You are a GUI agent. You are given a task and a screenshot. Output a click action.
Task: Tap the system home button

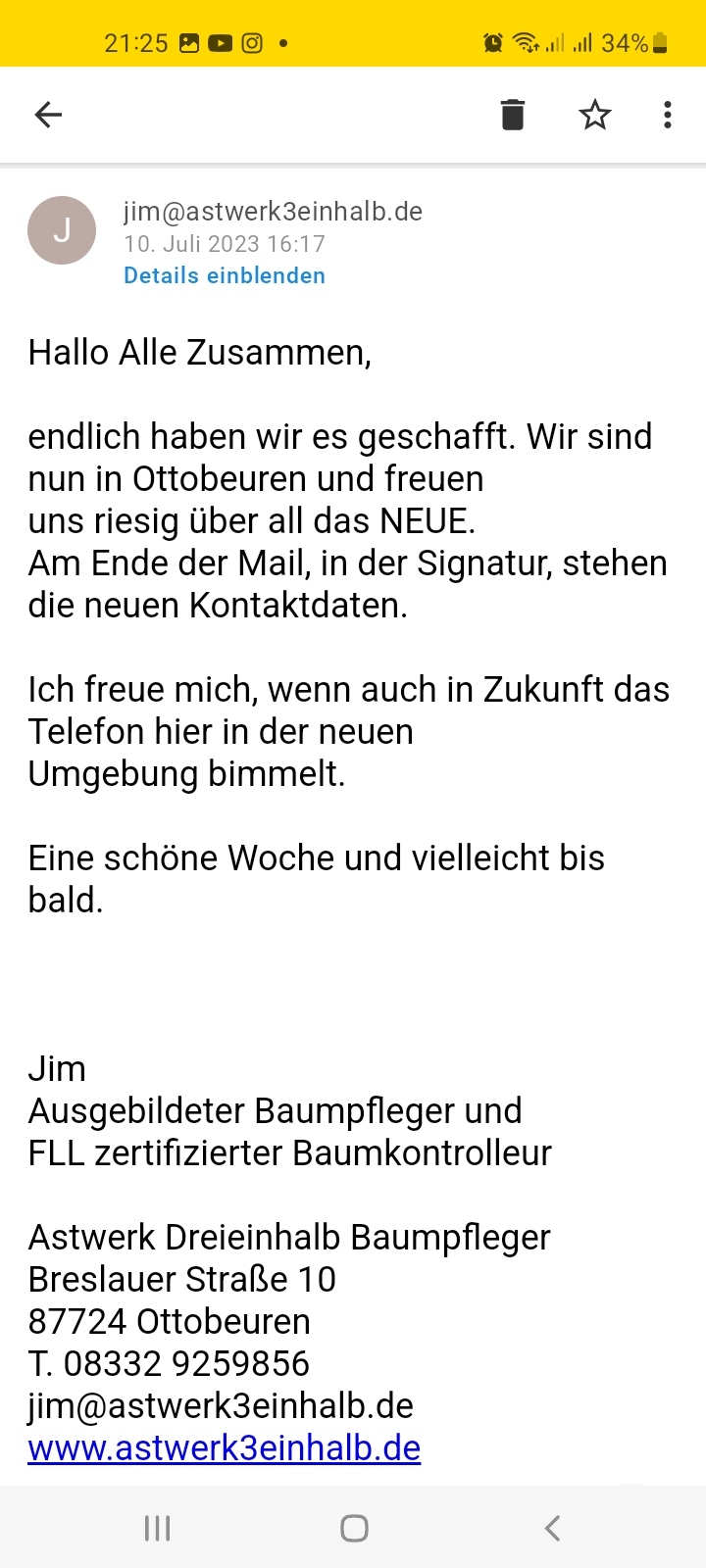[x=354, y=1528]
